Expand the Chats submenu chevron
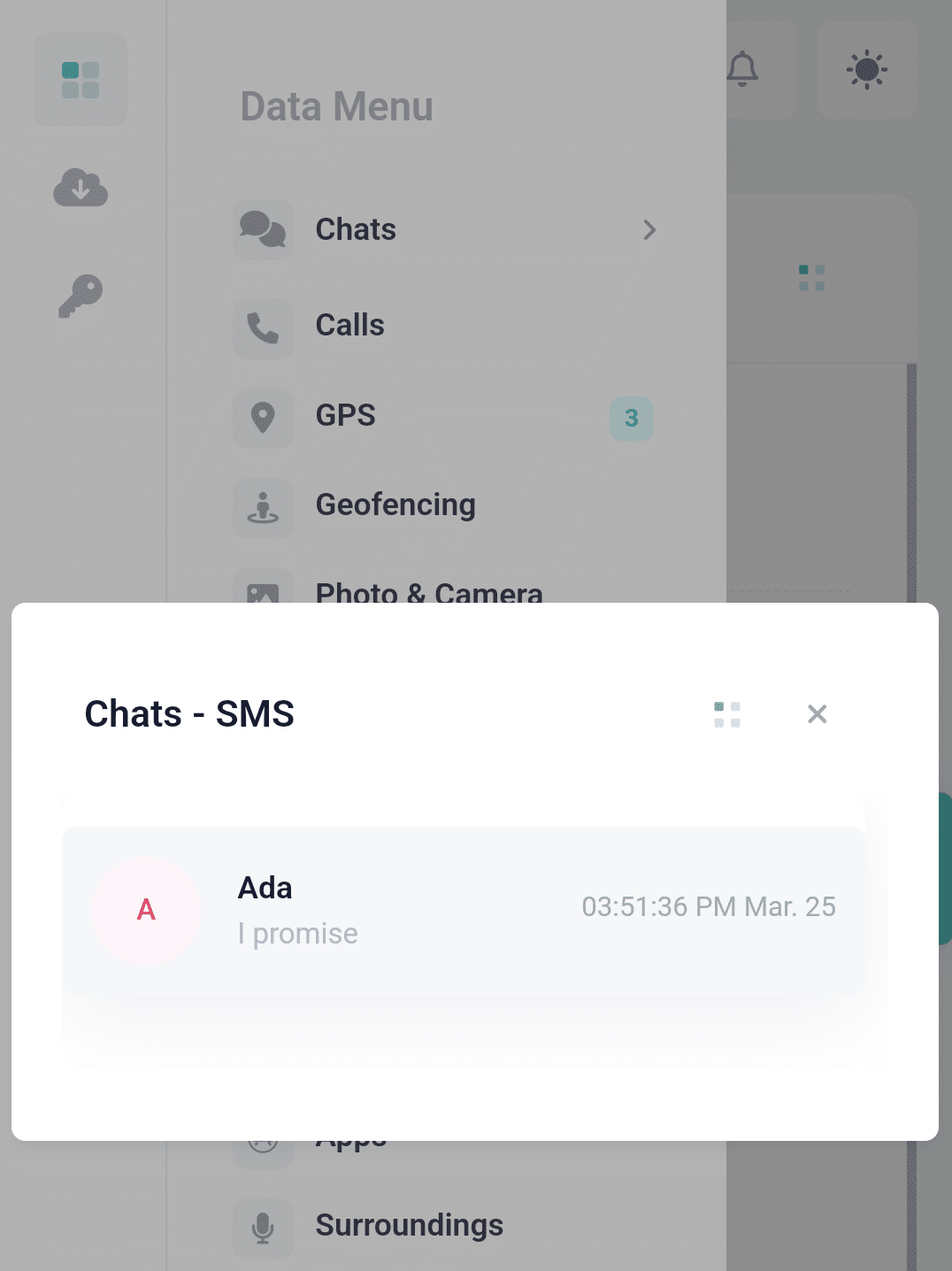Screen dimensions: 952x1271 pos(650,230)
